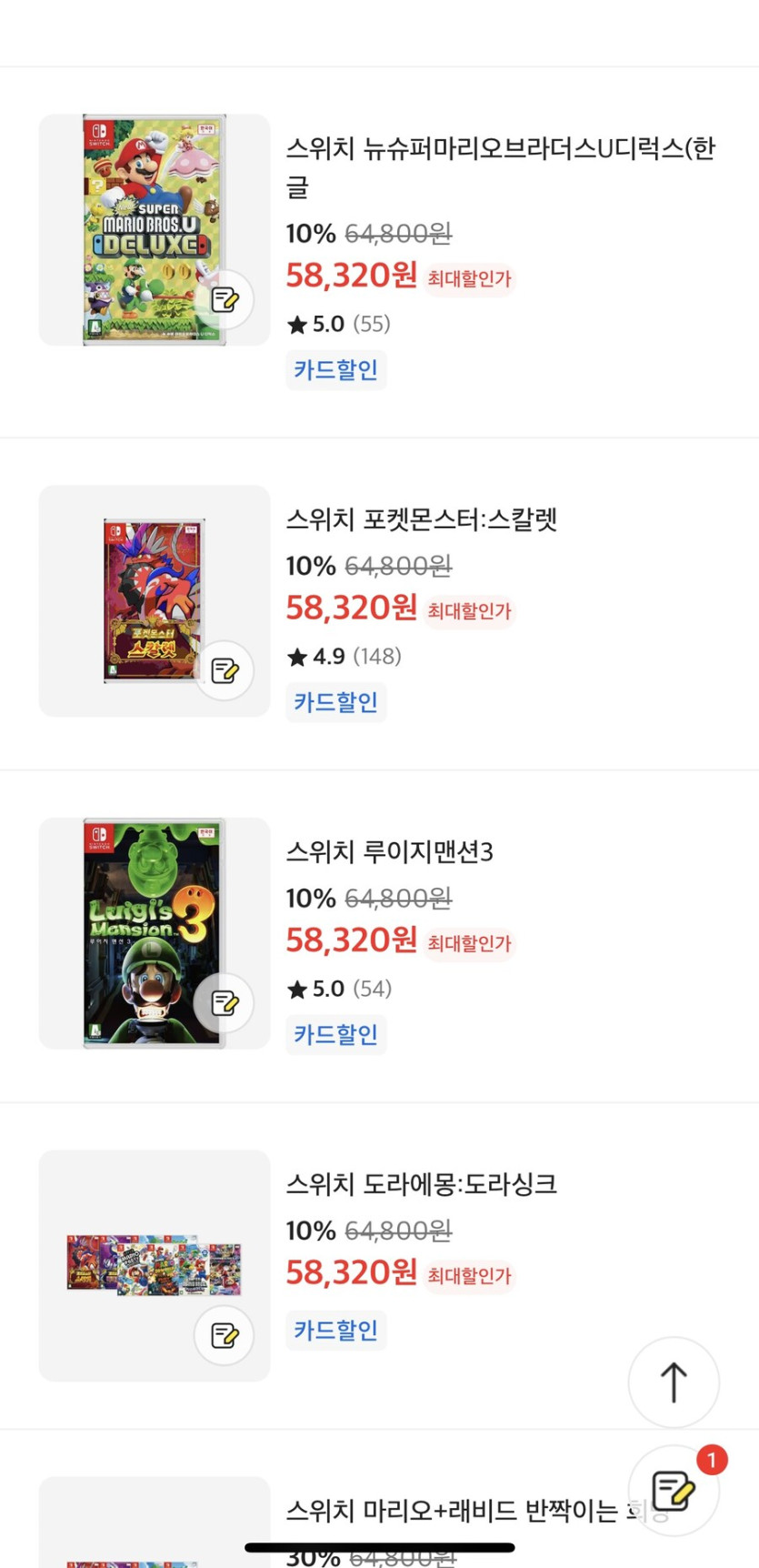View the 148 reviews for Pokémon Scarlet

[378, 656]
